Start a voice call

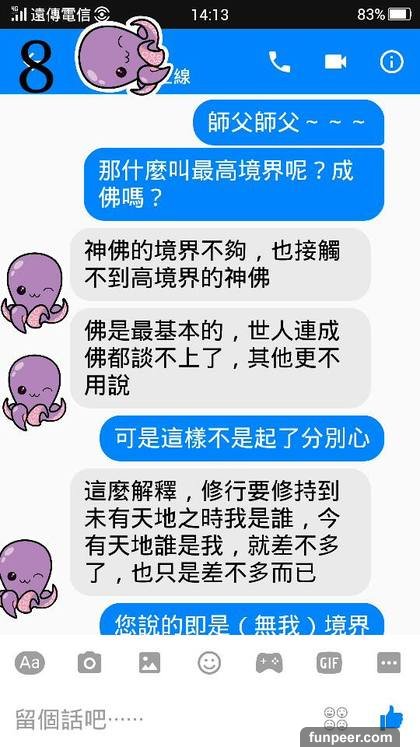(x=280, y=62)
